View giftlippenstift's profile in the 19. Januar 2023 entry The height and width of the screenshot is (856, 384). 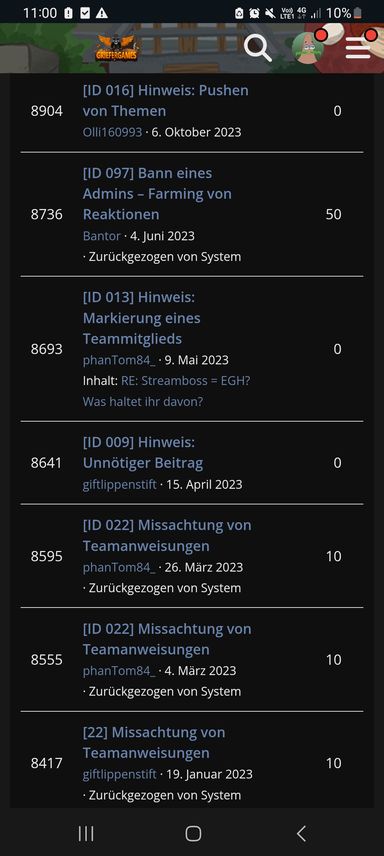click(x=120, y=774)
